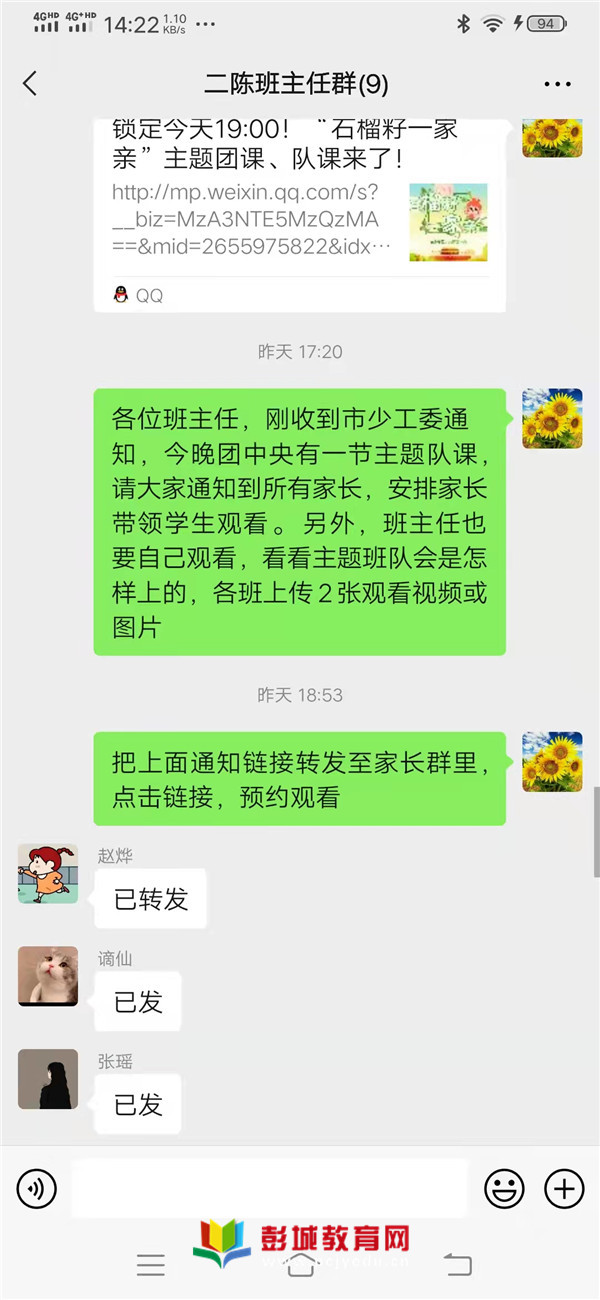Viewport: 600px width, 1300px height.
Task: Go back from 二陈班主任群 chat
Action: click(30, 84)
